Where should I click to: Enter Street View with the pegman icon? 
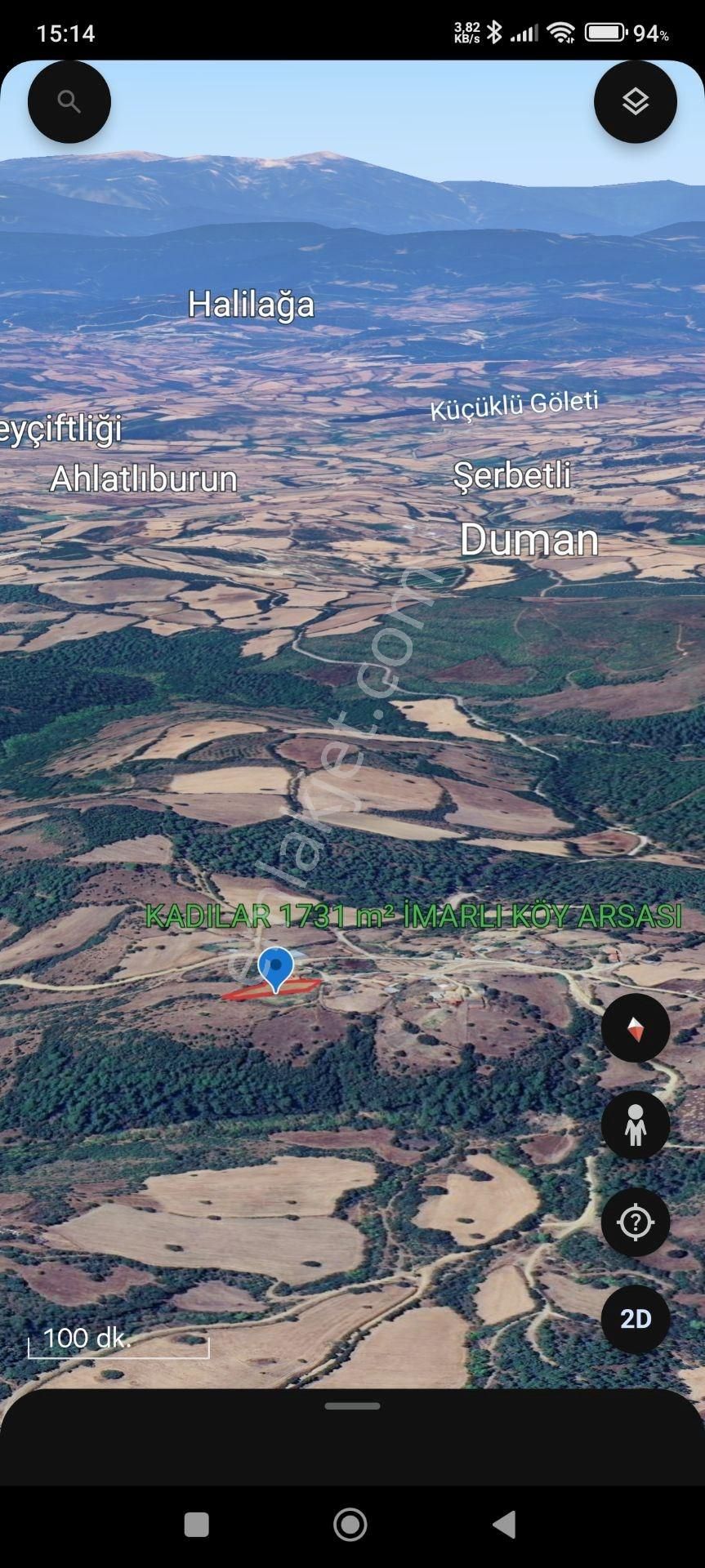635,1125
